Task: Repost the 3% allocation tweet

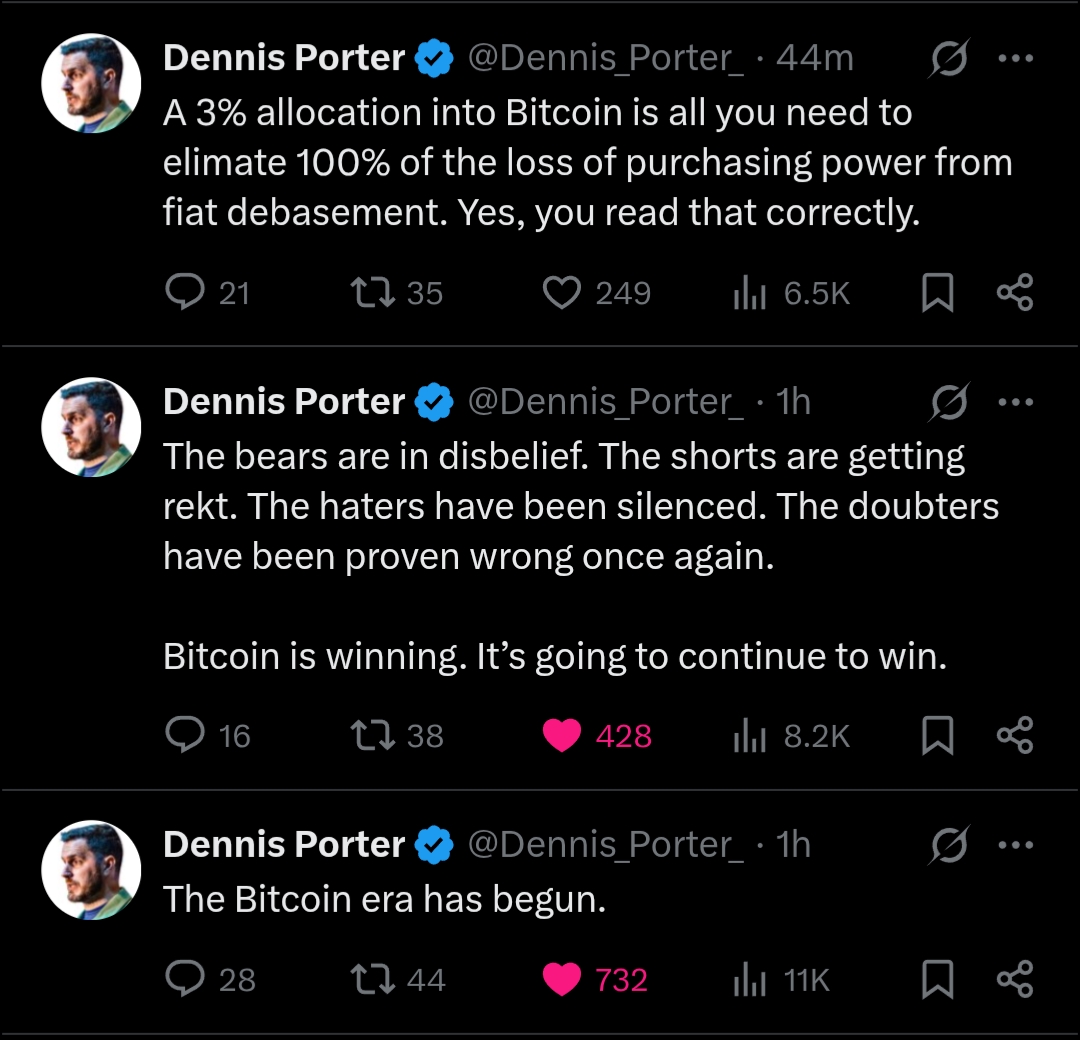Action: pos(373,293)
